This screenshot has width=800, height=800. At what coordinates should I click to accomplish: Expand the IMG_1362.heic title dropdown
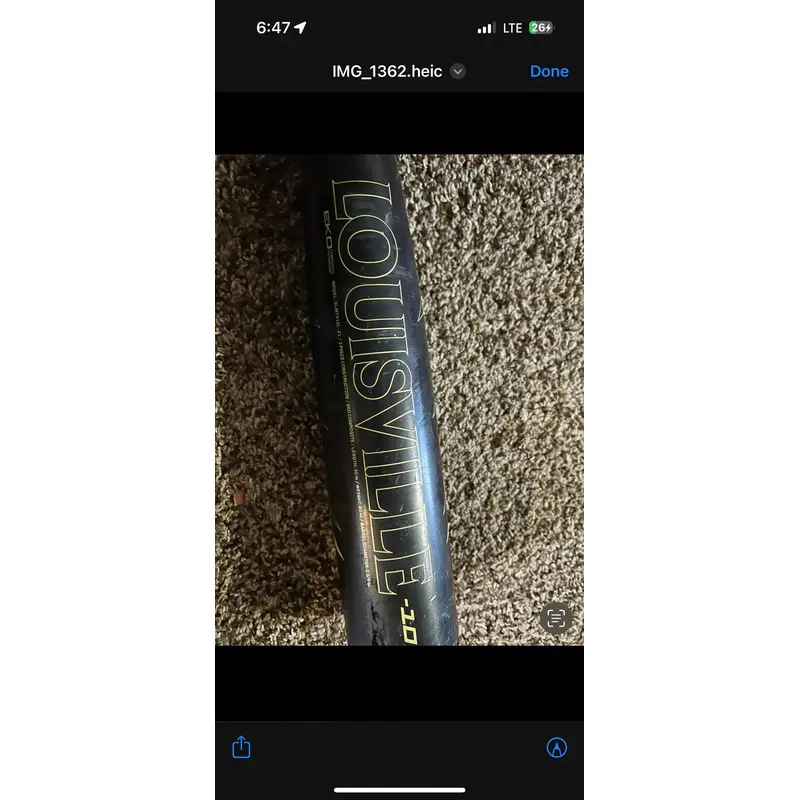point(458,71)
